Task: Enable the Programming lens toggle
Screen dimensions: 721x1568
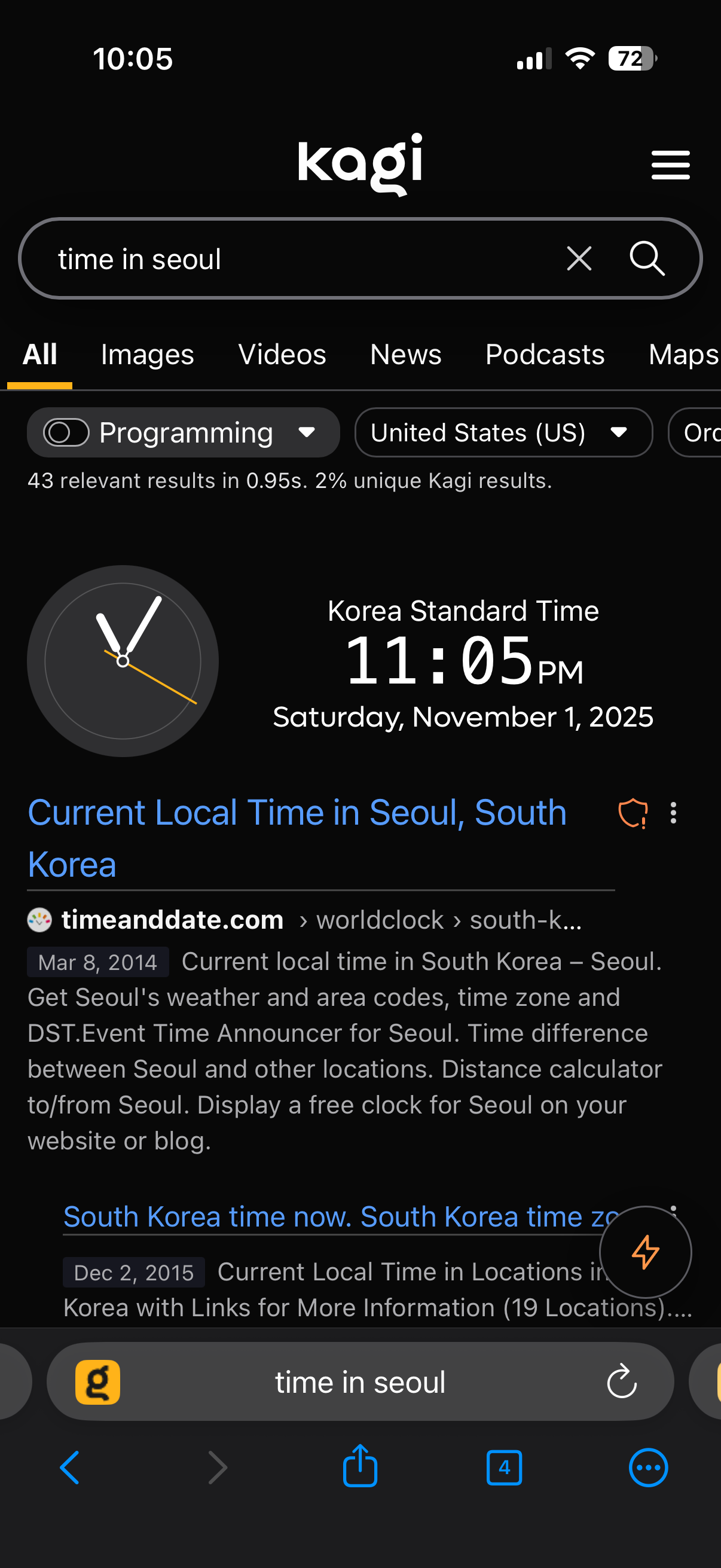Action: 66,433
